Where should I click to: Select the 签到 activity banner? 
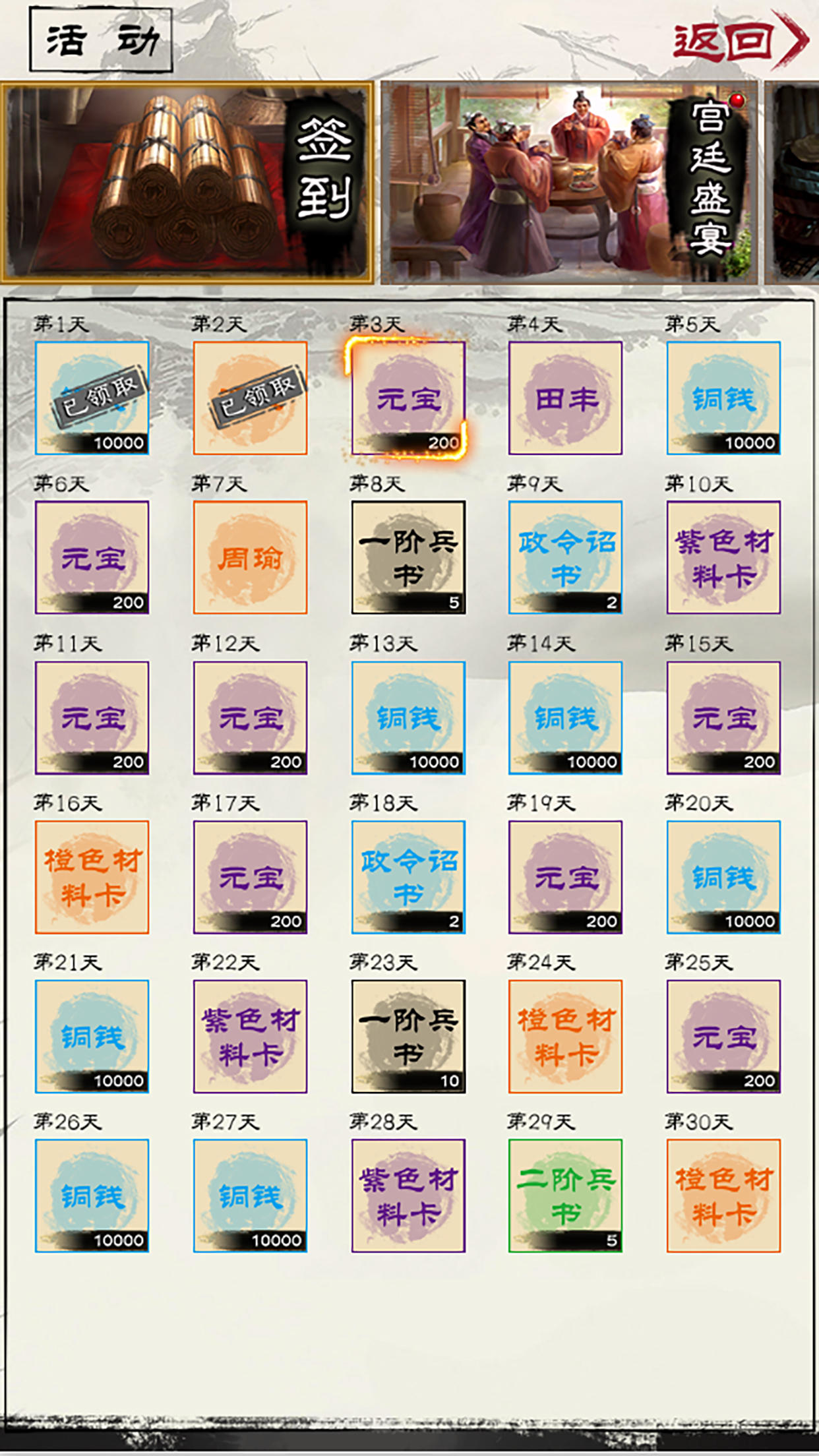[187, 183]
